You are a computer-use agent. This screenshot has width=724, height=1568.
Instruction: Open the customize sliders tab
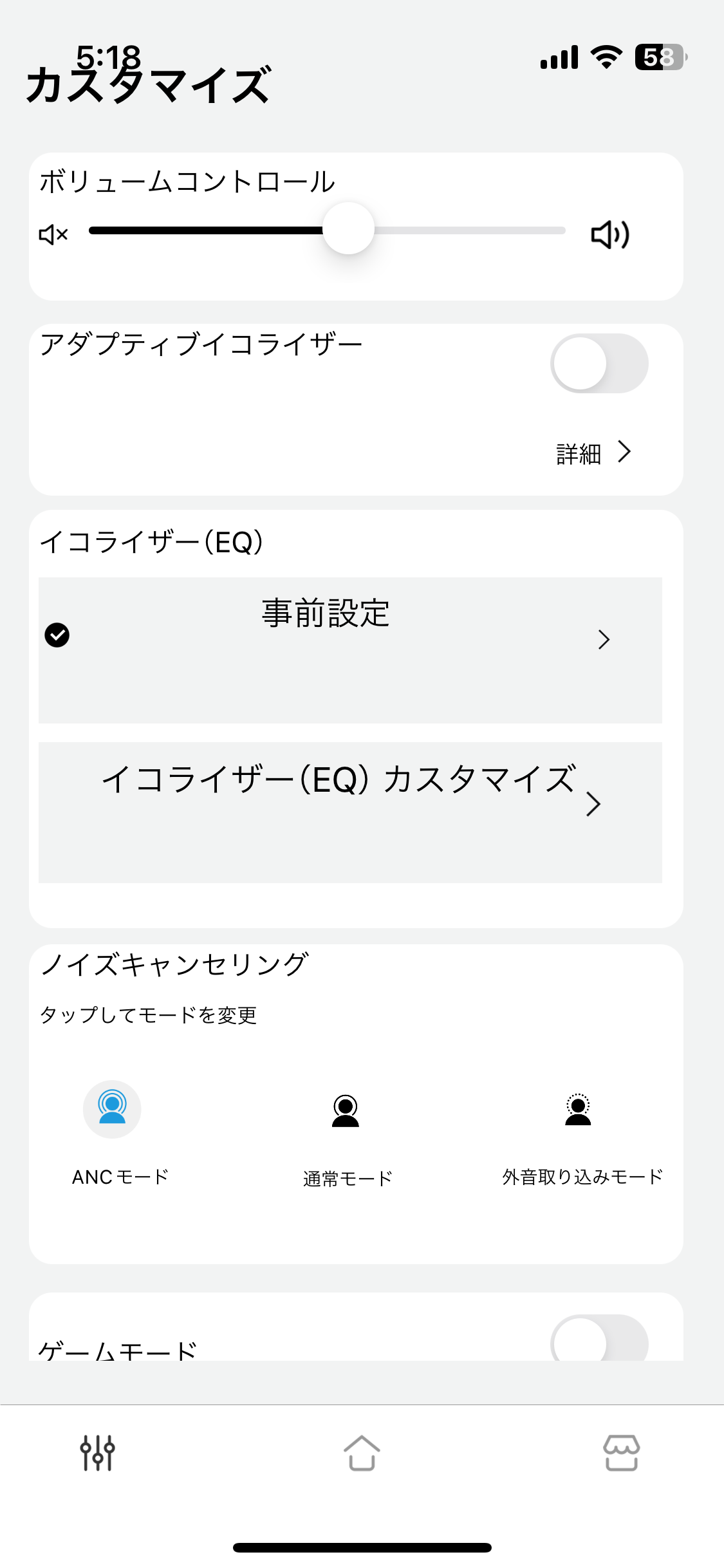[x=97, y=1452]
